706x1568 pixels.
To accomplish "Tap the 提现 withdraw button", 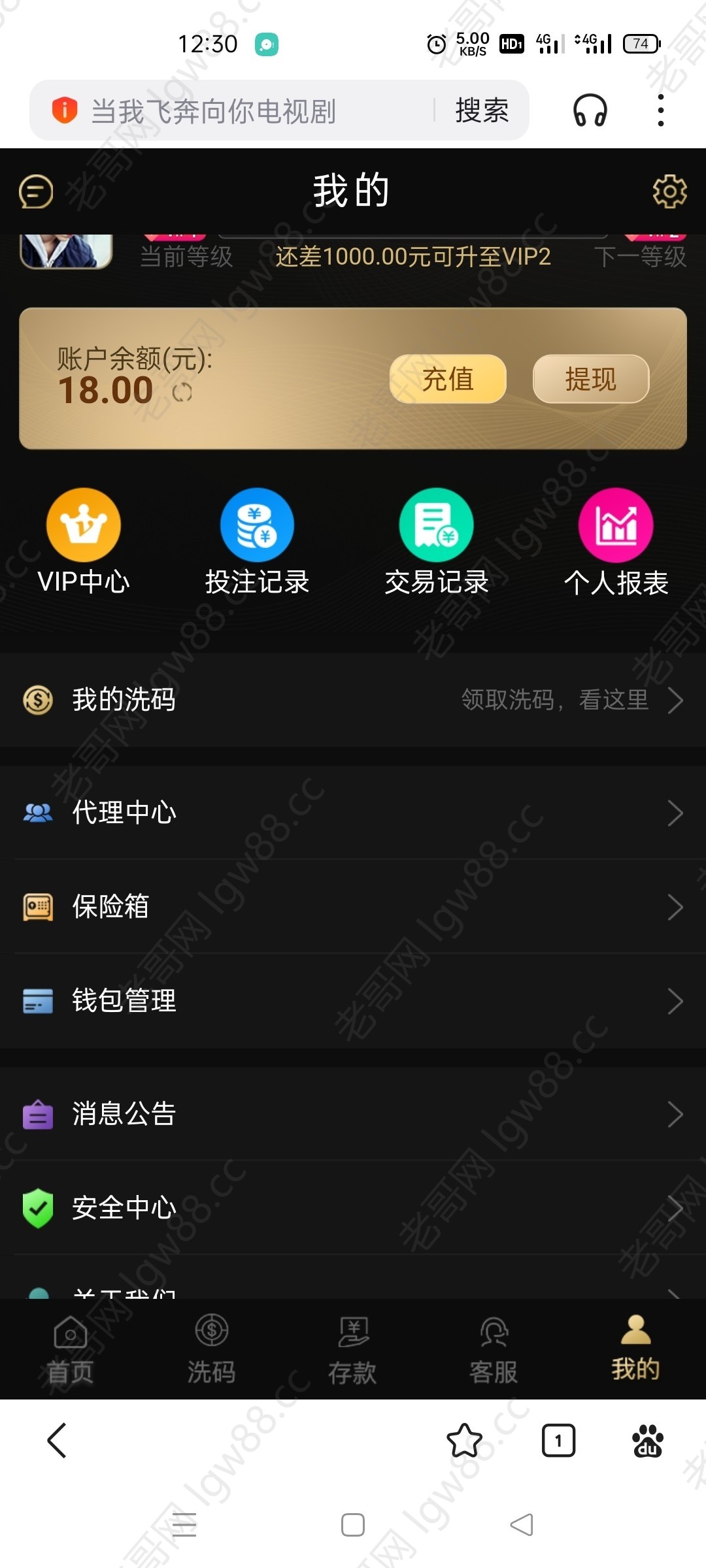I will click(x=590, y=379).
